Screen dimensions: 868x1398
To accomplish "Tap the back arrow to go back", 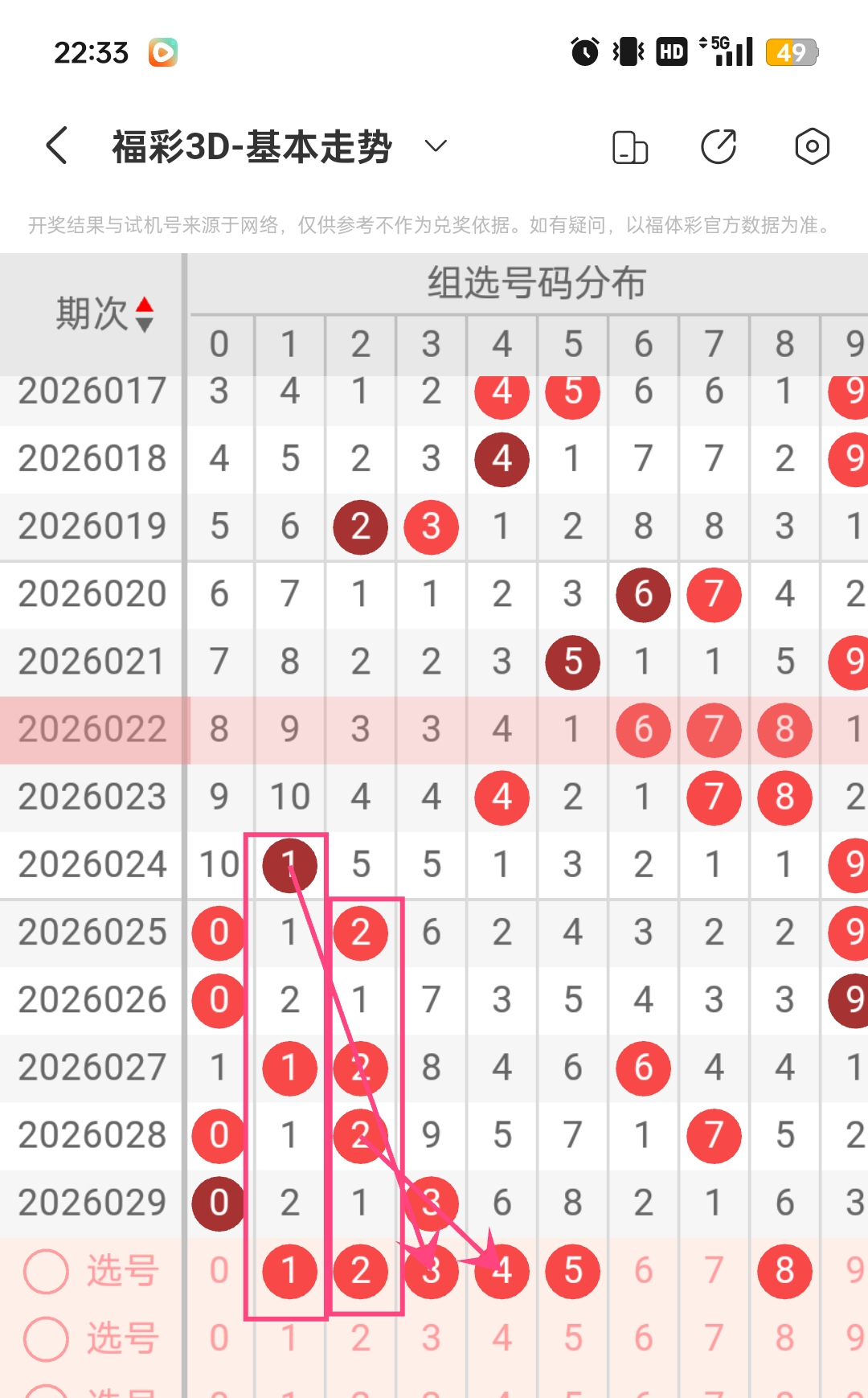I will (x=55, y=146).
